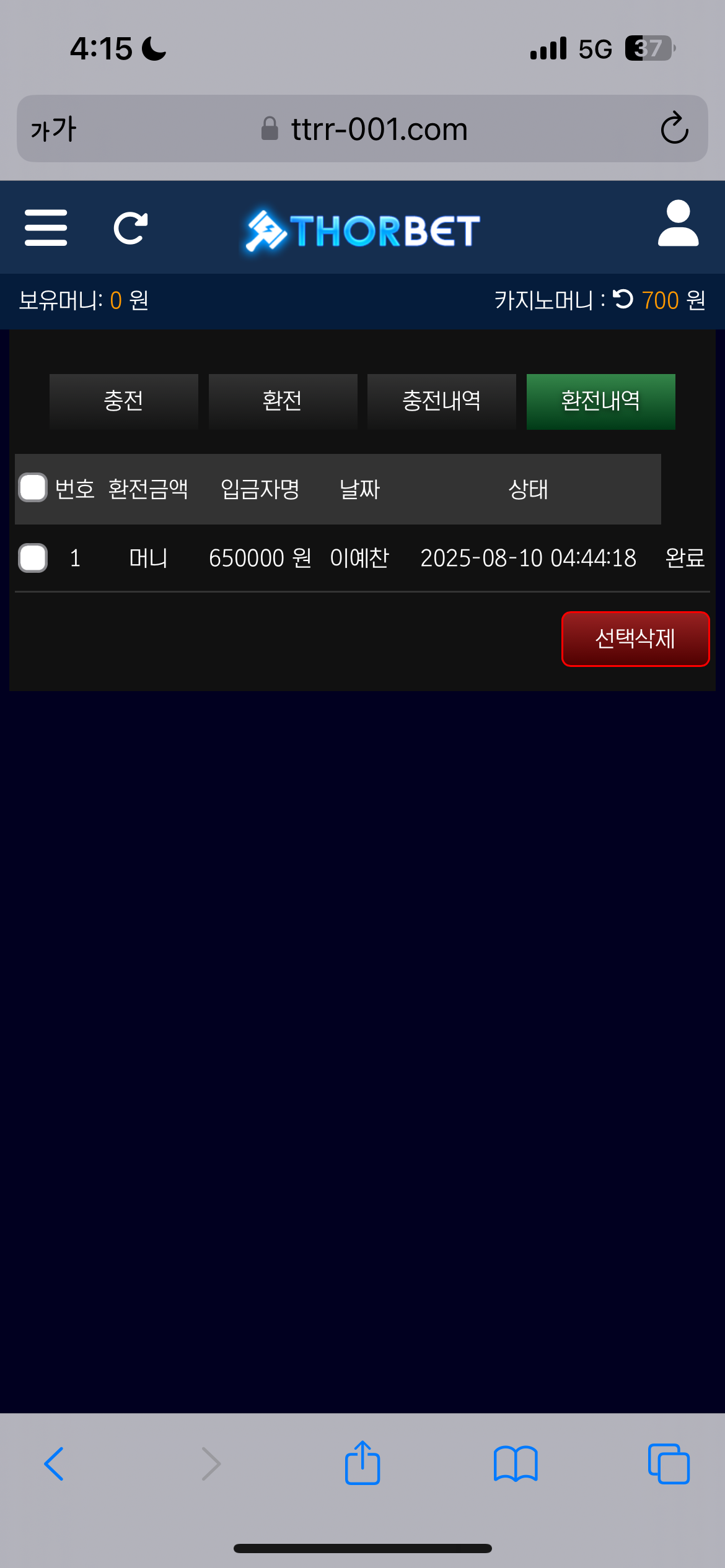This screenshot has width=725, height=1568.
Task: Go back with Safari back arrow
Action: tap(55, 1464)
